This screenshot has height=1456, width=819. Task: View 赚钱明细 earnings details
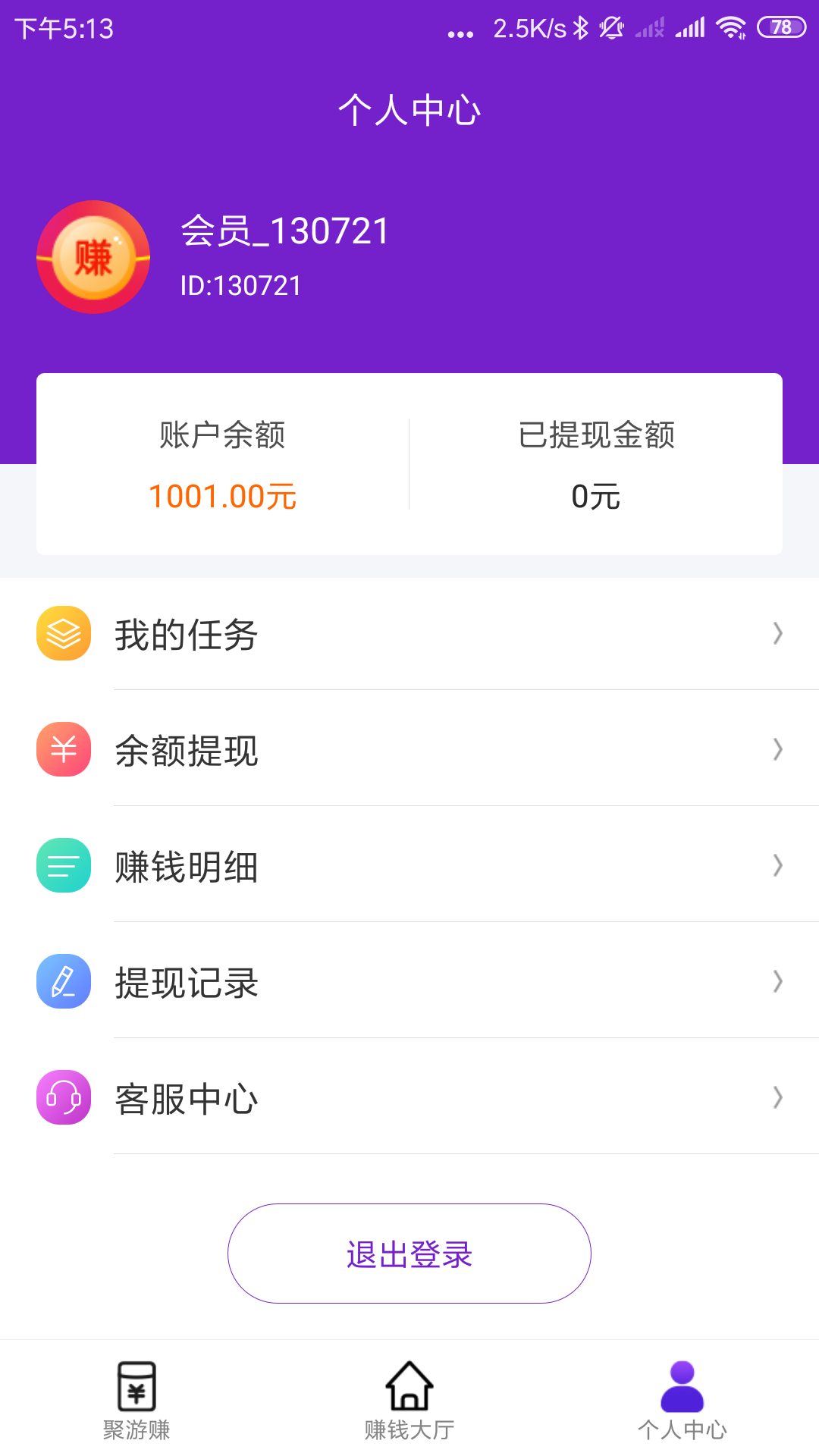[x=409, y=865]
